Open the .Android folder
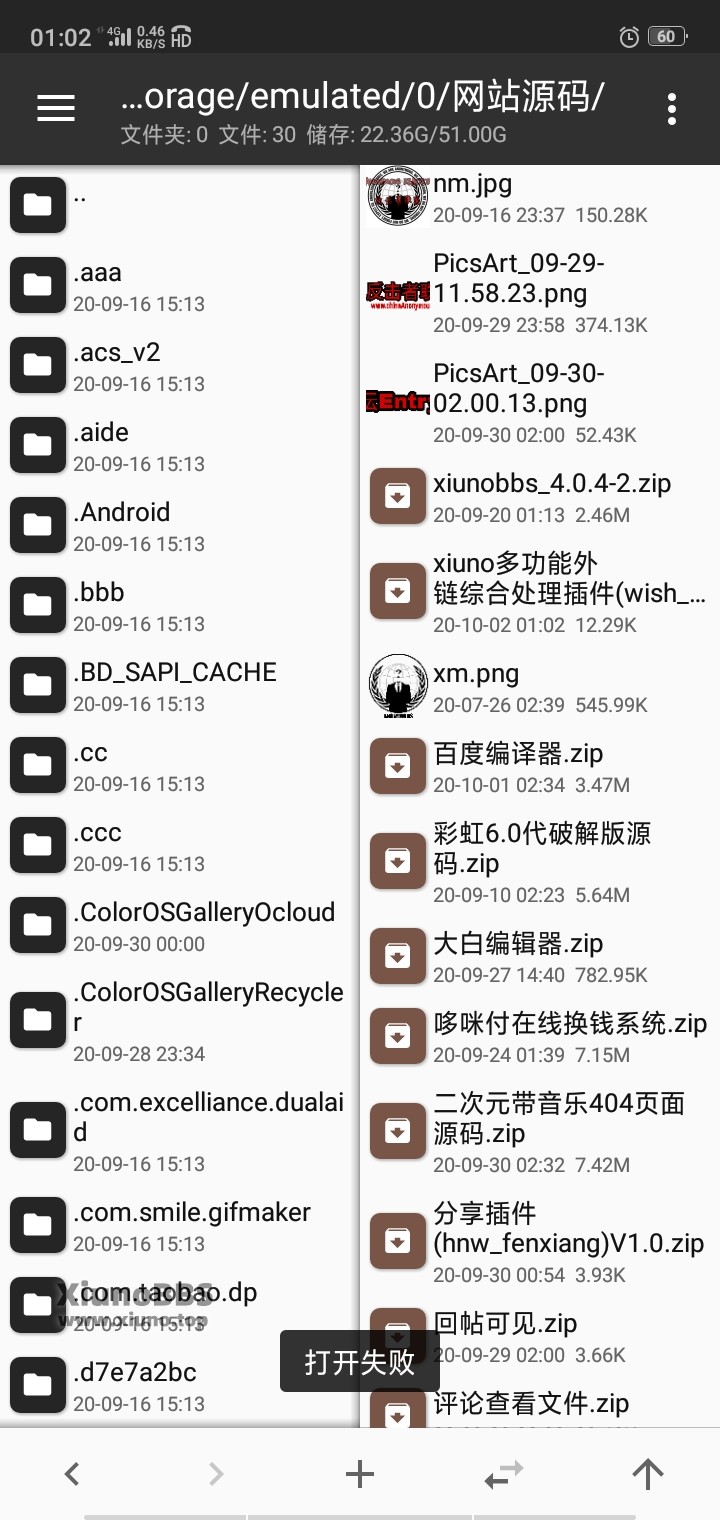Viewport: 720px width, 1520px height. [x=180, y=524]
